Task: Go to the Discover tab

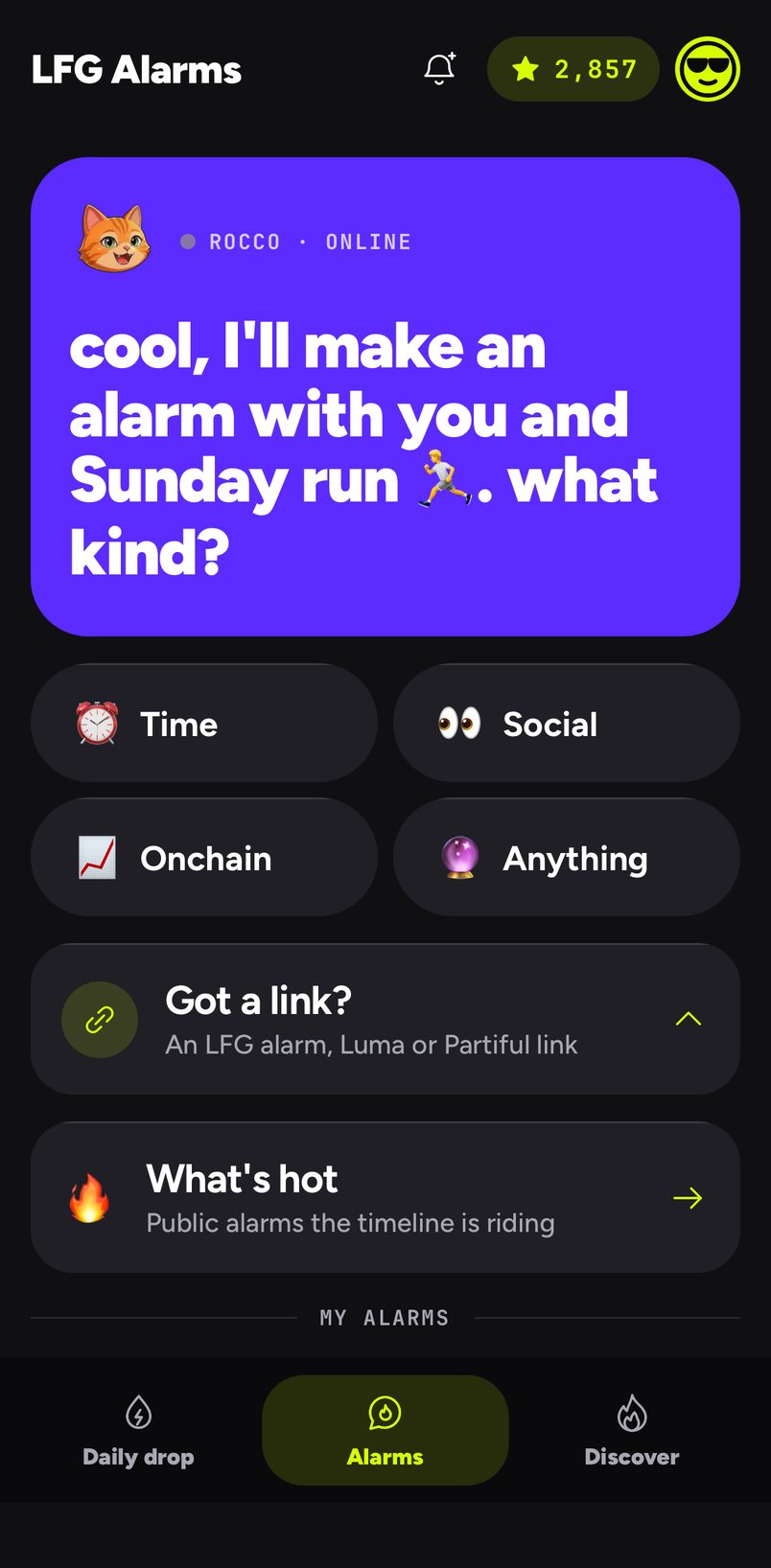Action: (x=632, y=1431)
